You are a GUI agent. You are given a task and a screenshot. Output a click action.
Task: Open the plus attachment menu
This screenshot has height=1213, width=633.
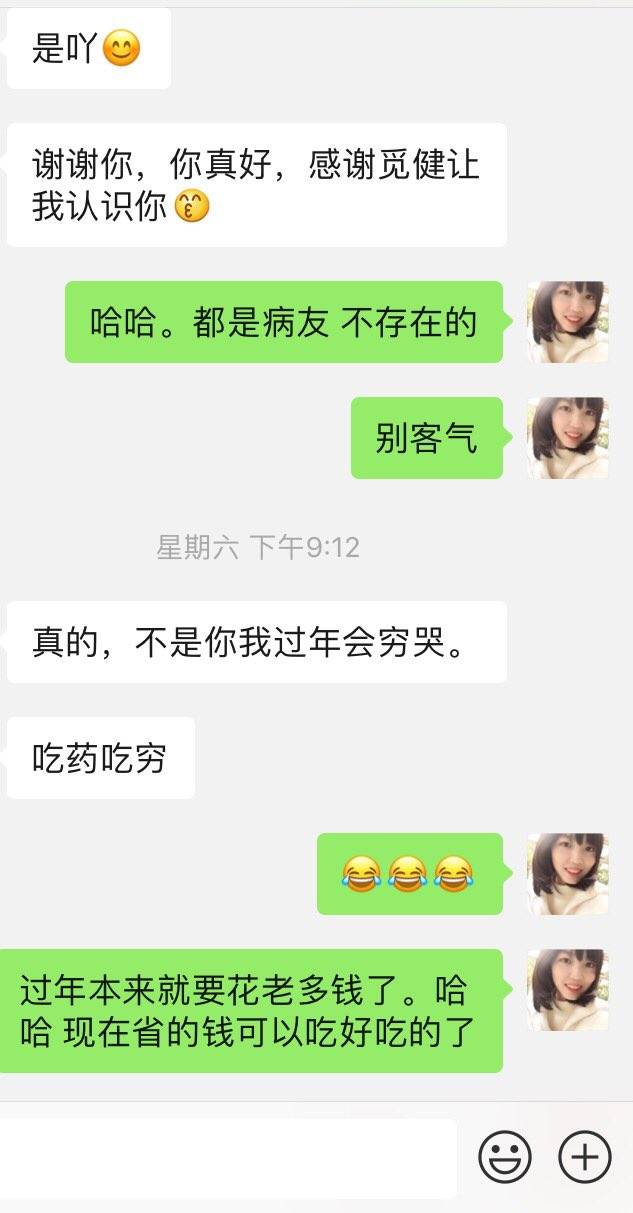(x=584, y=1158)
